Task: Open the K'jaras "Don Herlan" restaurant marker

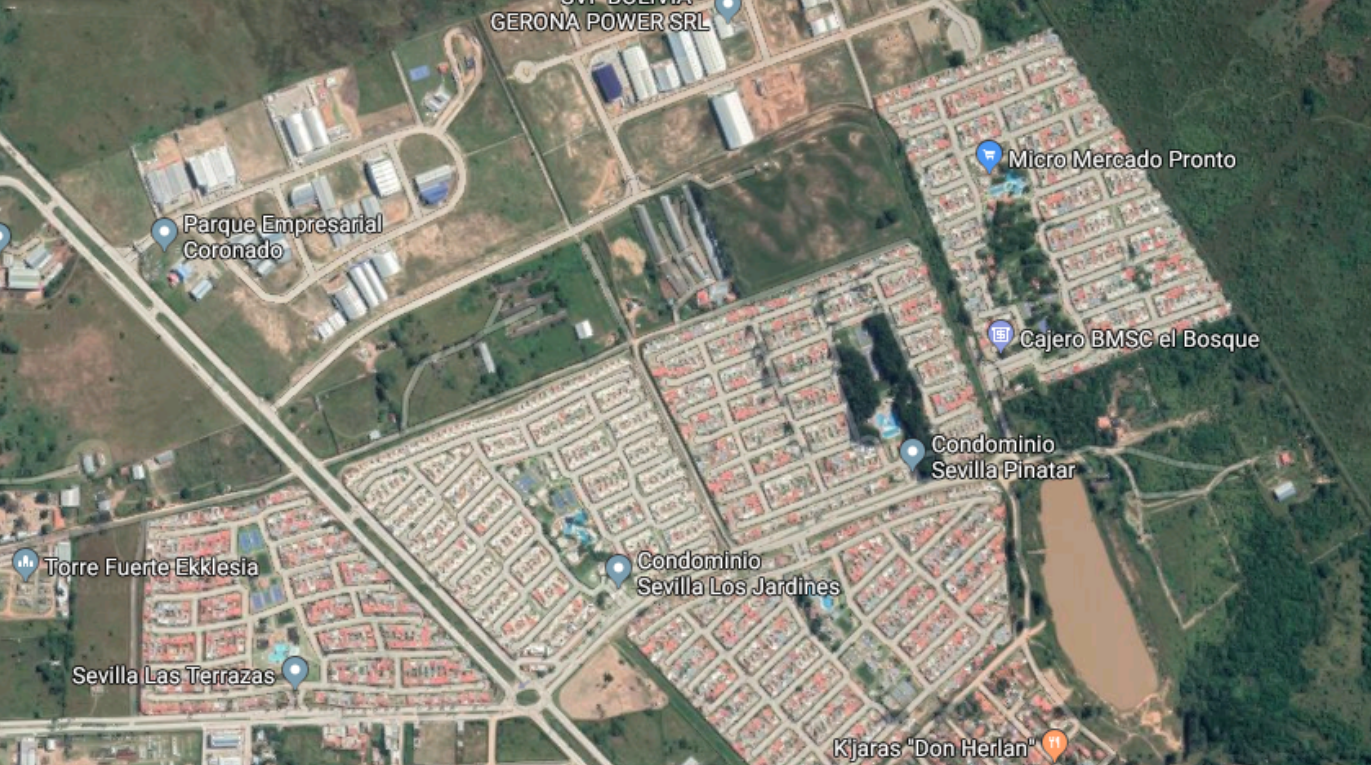Action: click(1054, 743)
